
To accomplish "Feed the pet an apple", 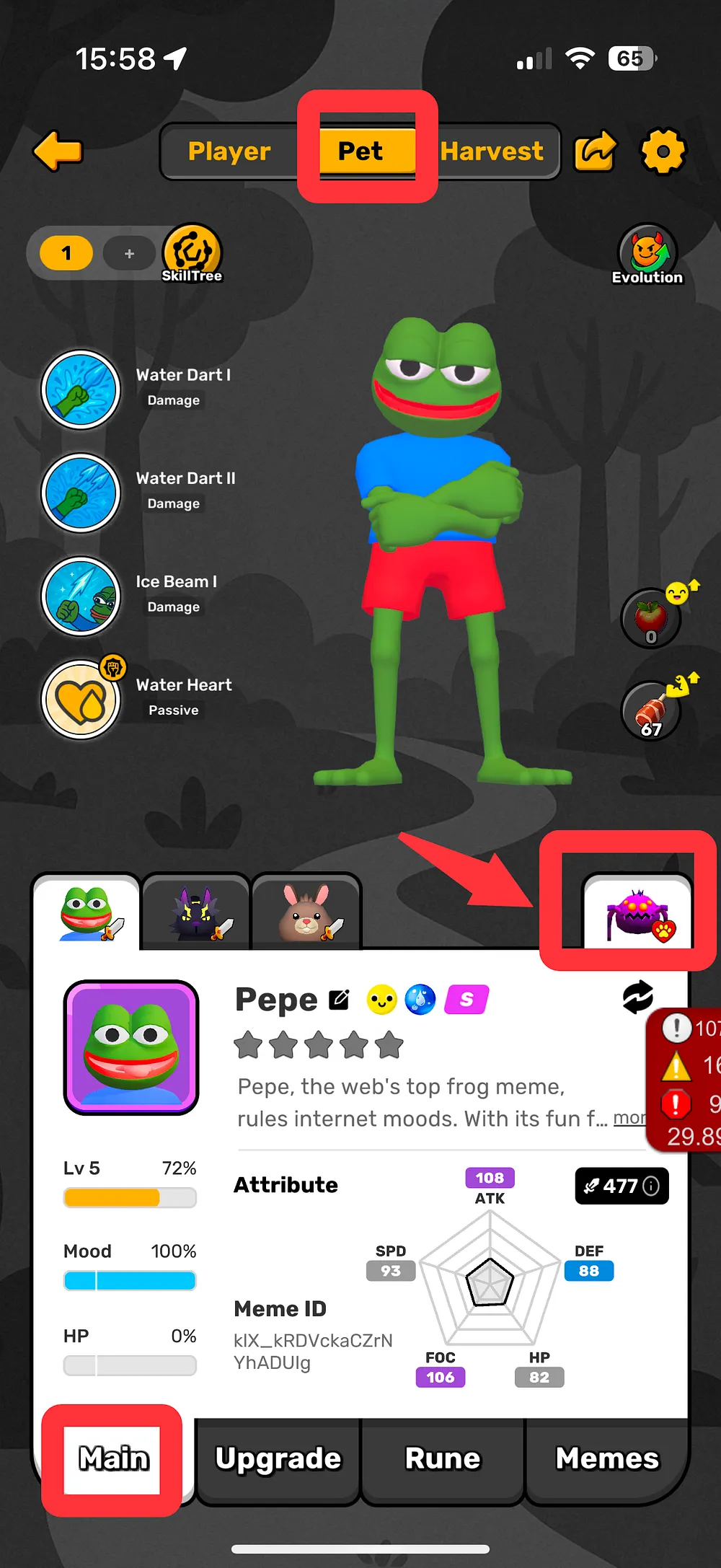I will (x=651, y=618).
